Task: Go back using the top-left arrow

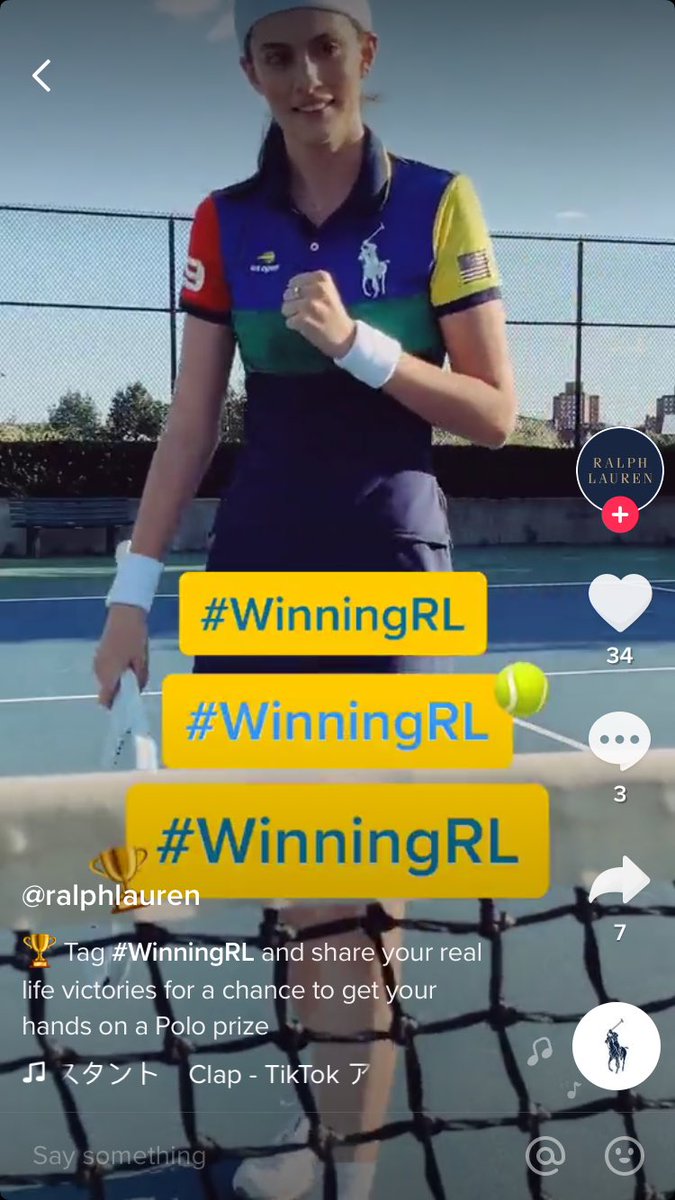Action: tap(41, 75)
